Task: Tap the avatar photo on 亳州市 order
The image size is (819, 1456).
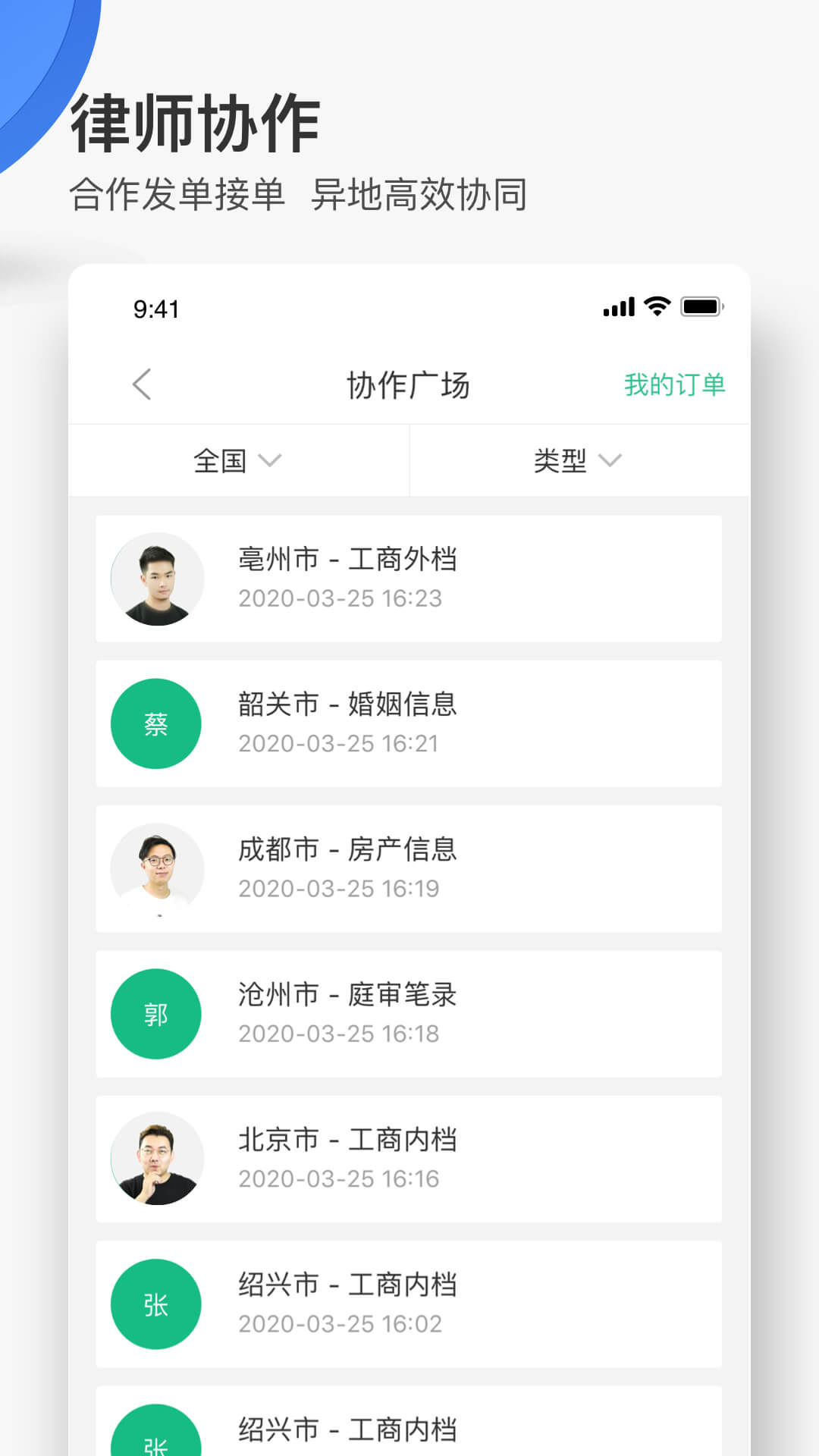Action: [x=157, y=578]
